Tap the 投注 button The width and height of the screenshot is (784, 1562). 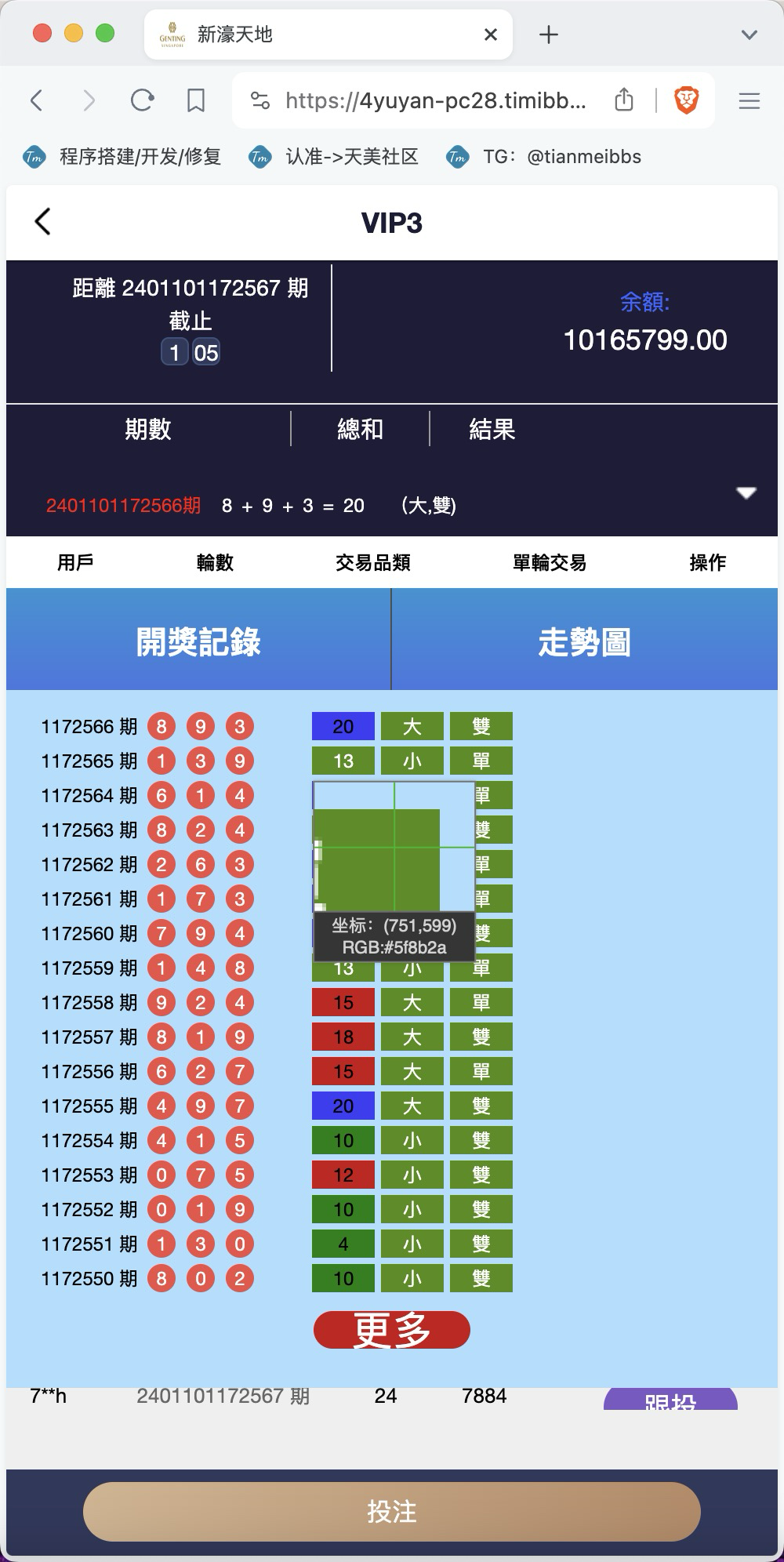[x=392, y=1512]
